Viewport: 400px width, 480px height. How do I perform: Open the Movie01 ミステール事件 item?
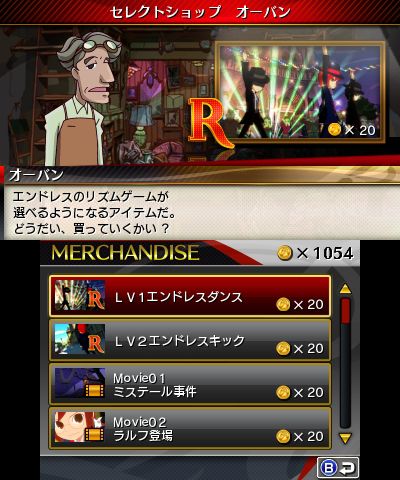click(x=190, y=384)
